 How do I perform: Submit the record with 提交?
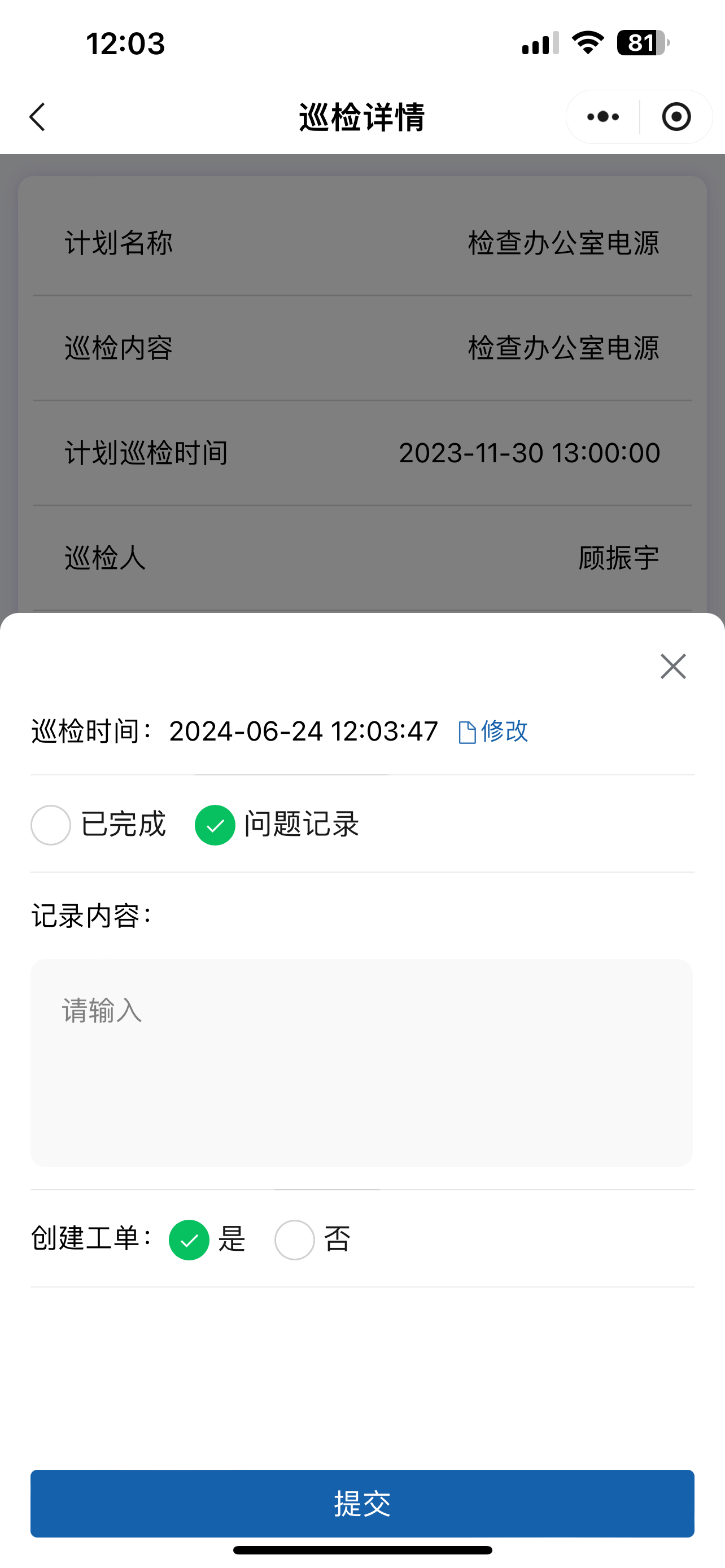(x=362, y=1503)
